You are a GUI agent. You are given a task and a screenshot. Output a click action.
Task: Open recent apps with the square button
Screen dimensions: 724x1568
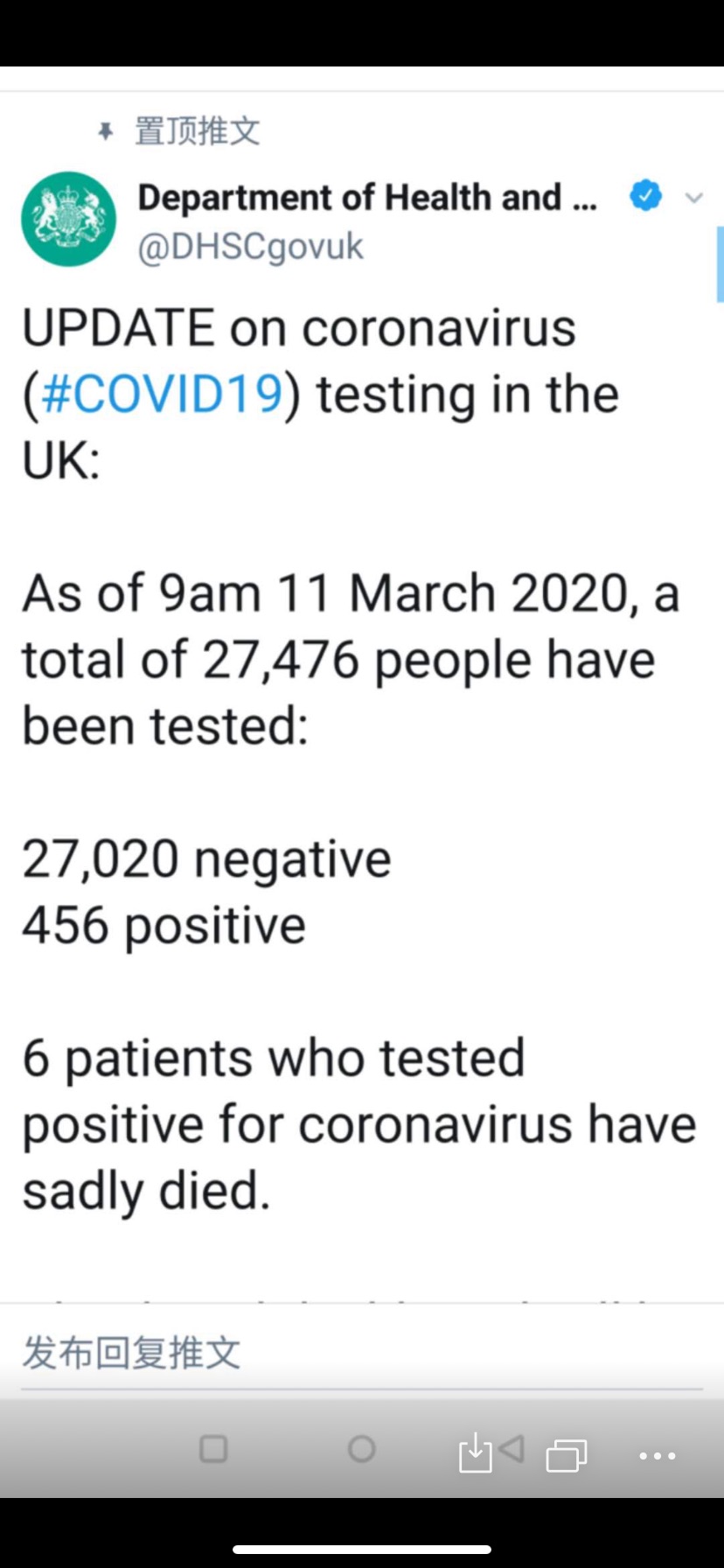coord(213,1449)
